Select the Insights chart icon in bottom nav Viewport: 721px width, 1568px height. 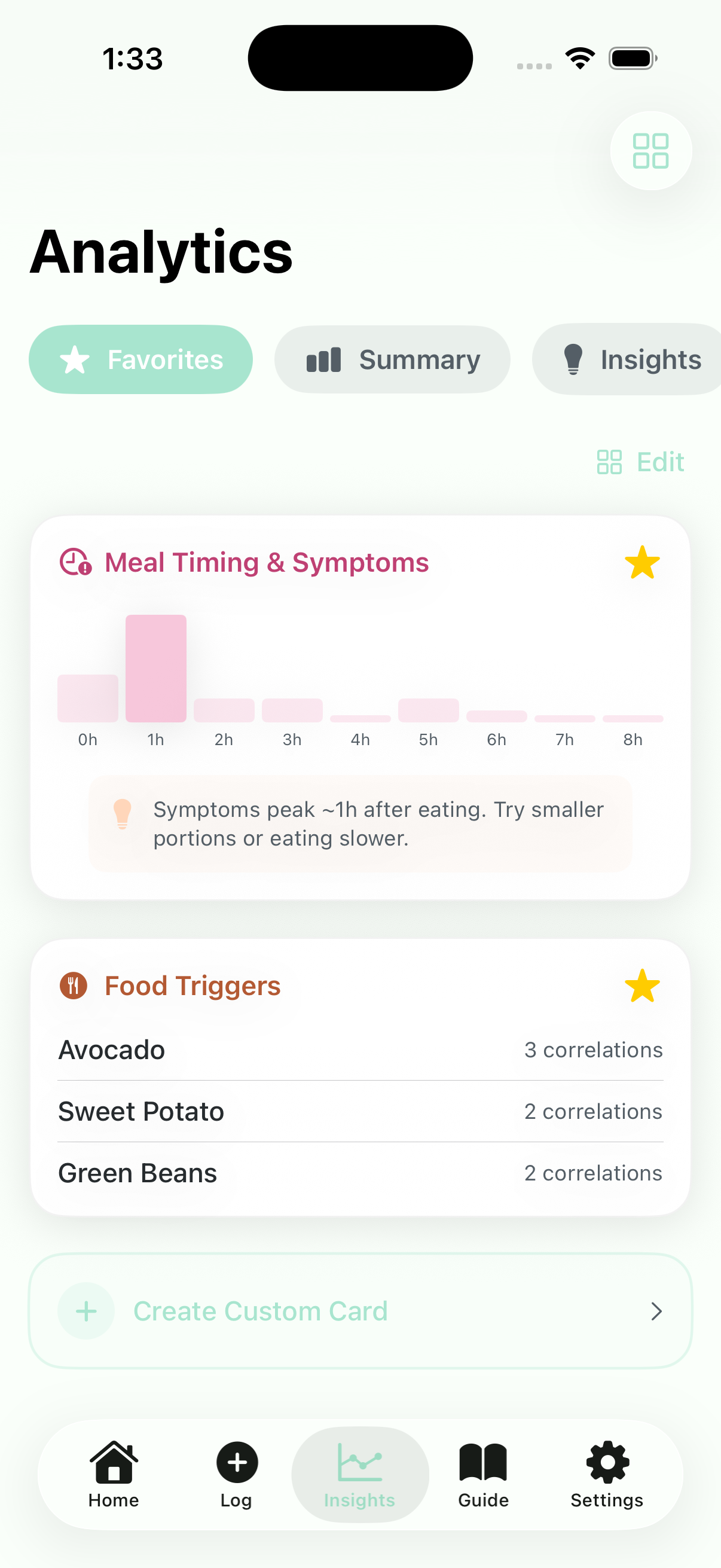pos(359,1463)
